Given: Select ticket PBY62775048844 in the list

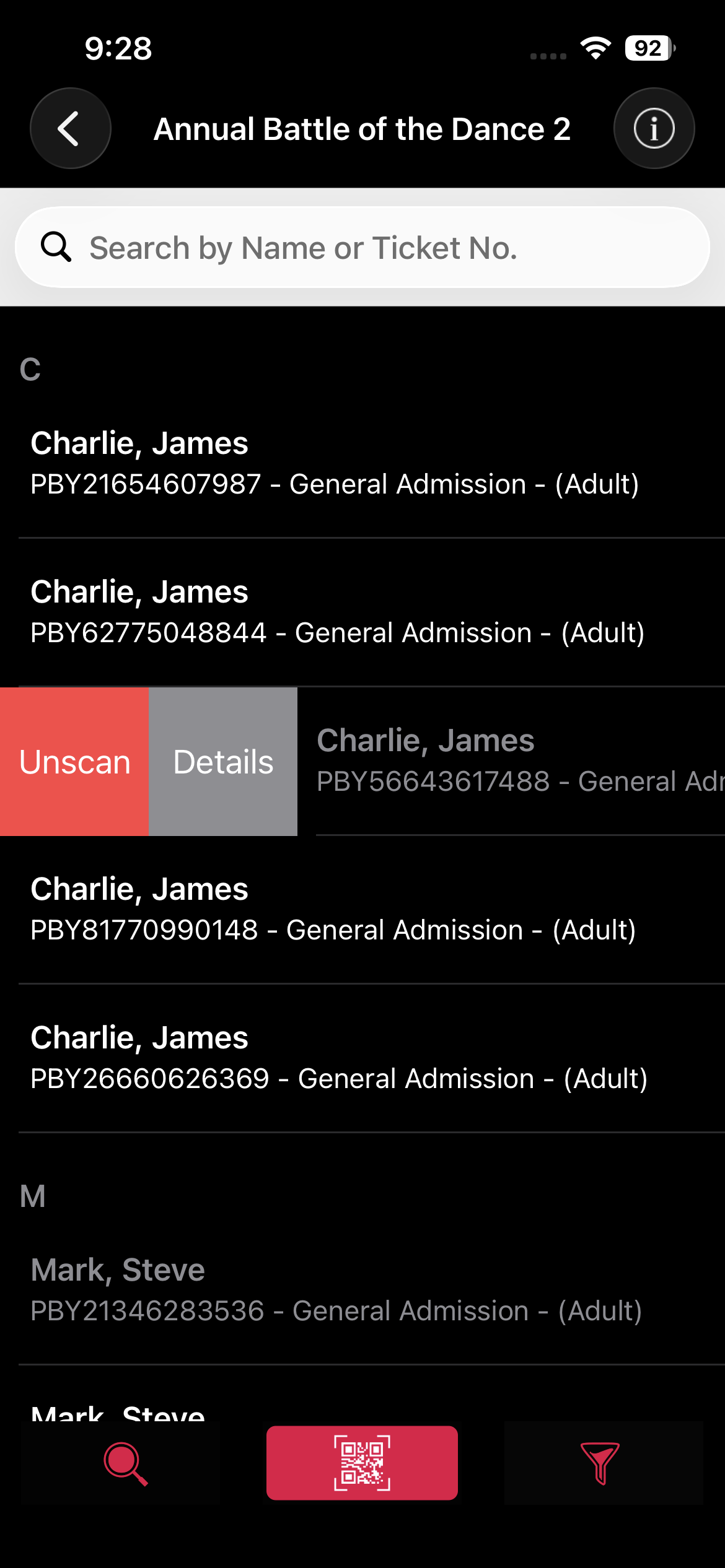Looking at the screenshot, I should (362, 612).
